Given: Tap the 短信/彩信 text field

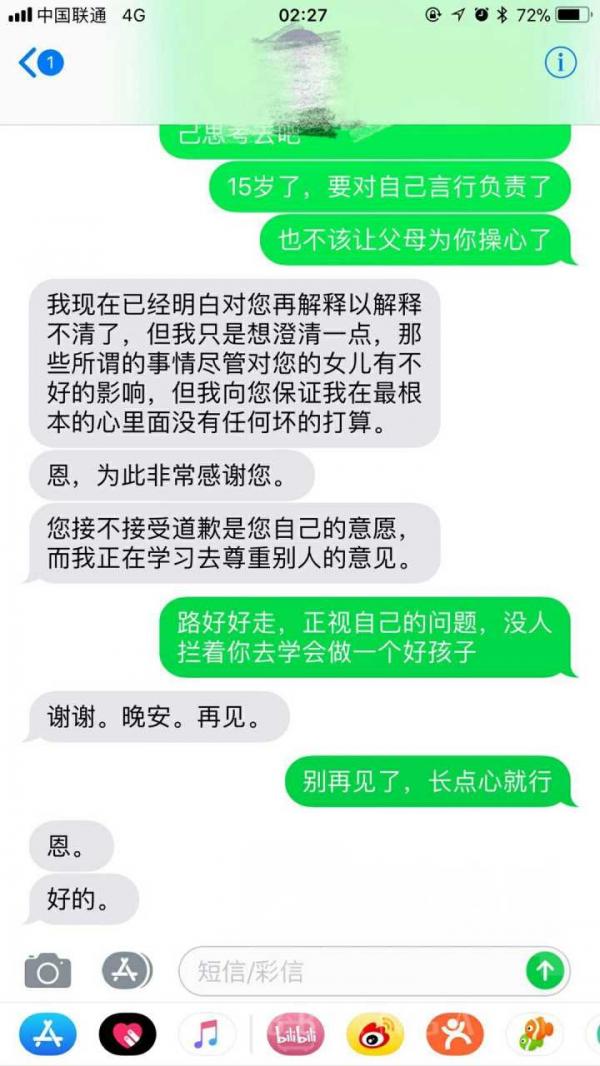Looking at the screenshot, I should click(350, 970).
